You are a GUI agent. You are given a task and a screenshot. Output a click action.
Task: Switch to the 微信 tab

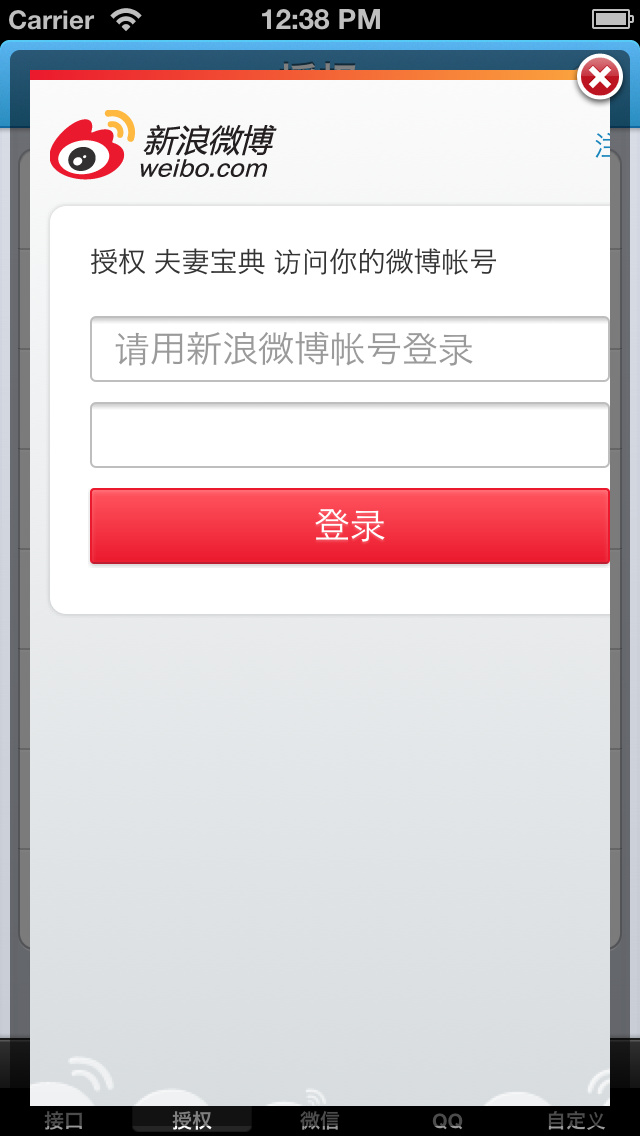[x=320, y=1121]
